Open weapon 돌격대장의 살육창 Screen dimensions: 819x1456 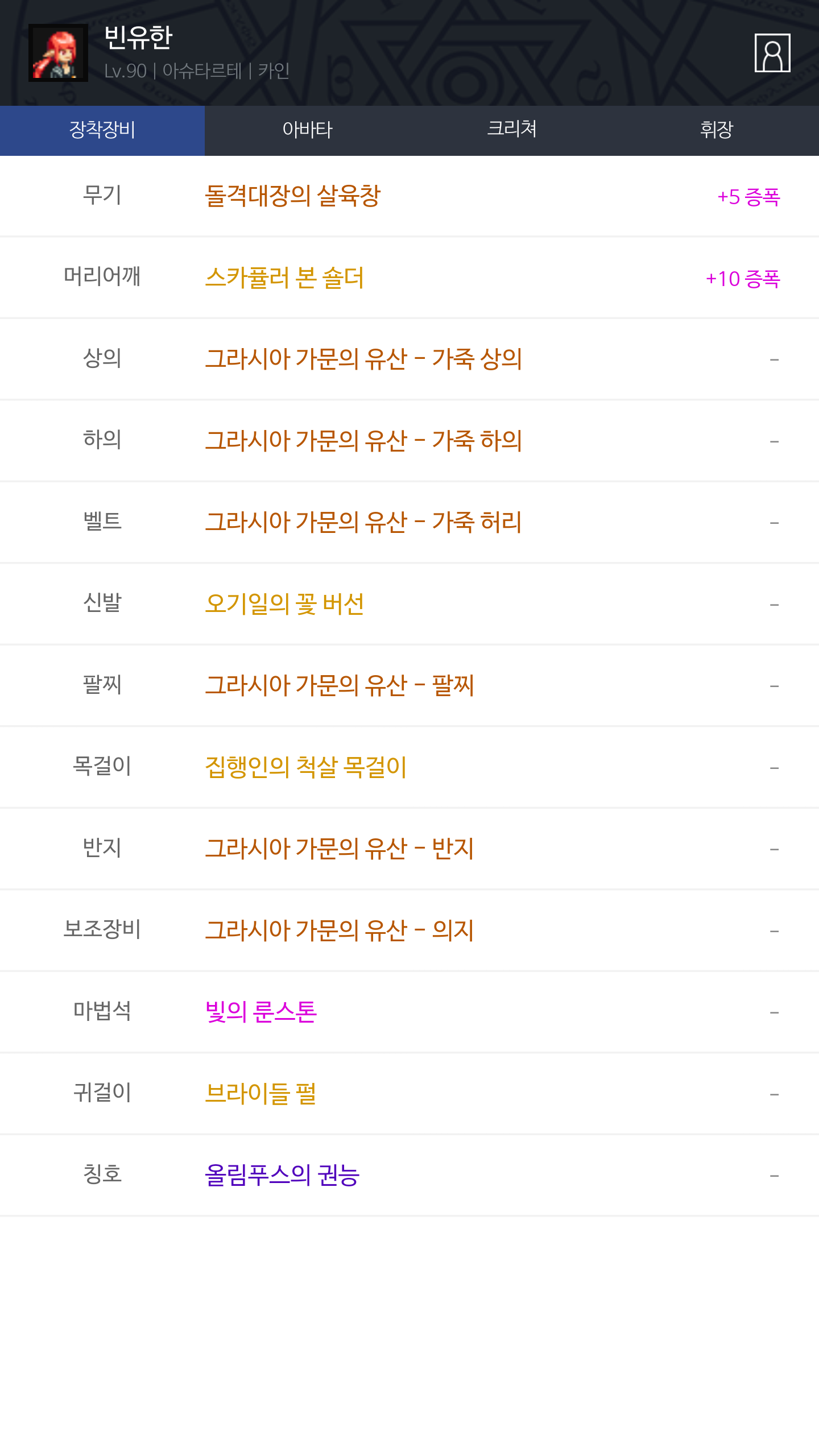[292, 196]
